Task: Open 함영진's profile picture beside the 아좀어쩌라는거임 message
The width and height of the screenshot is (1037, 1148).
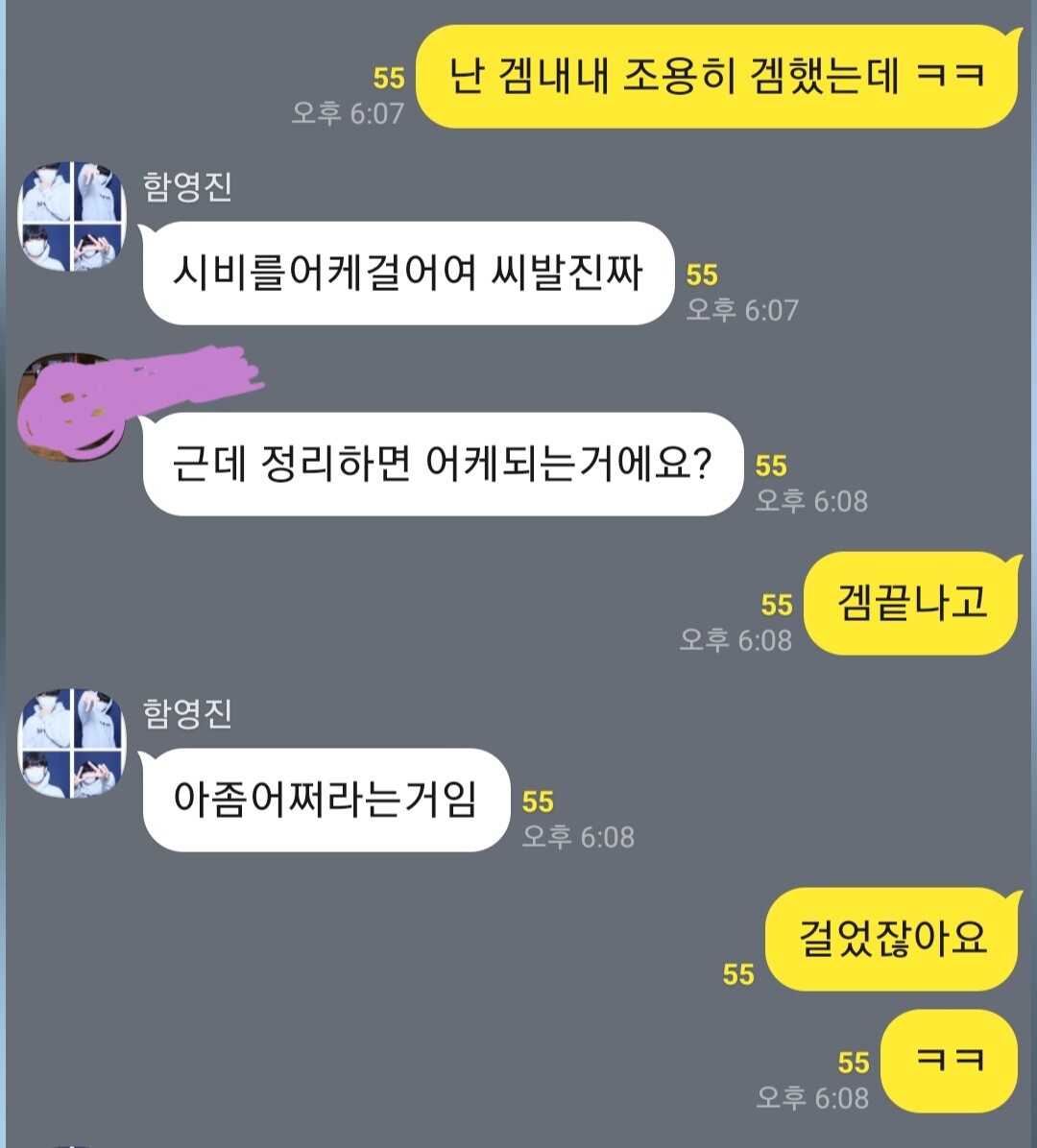Action: 72,743
